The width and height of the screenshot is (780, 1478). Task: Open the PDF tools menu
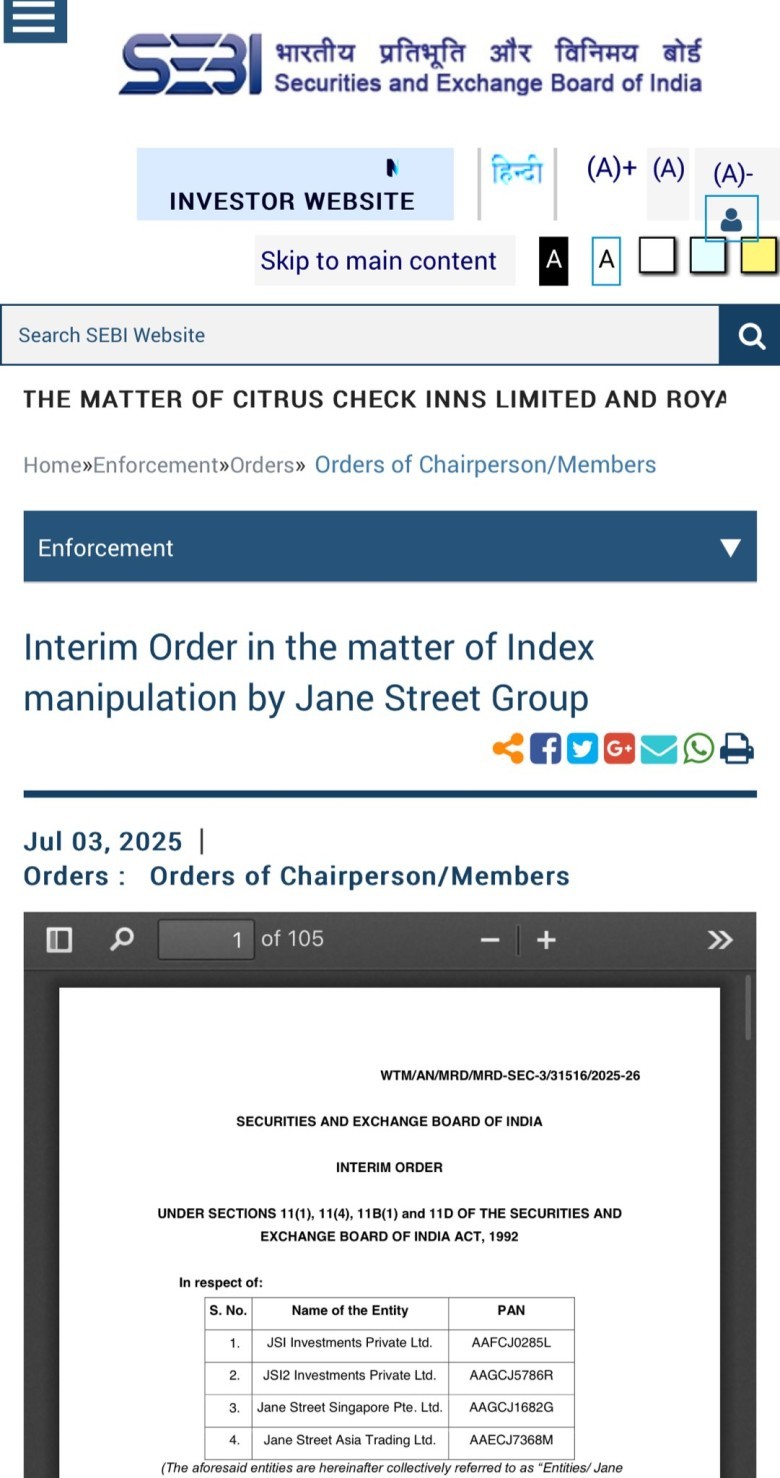720,940
